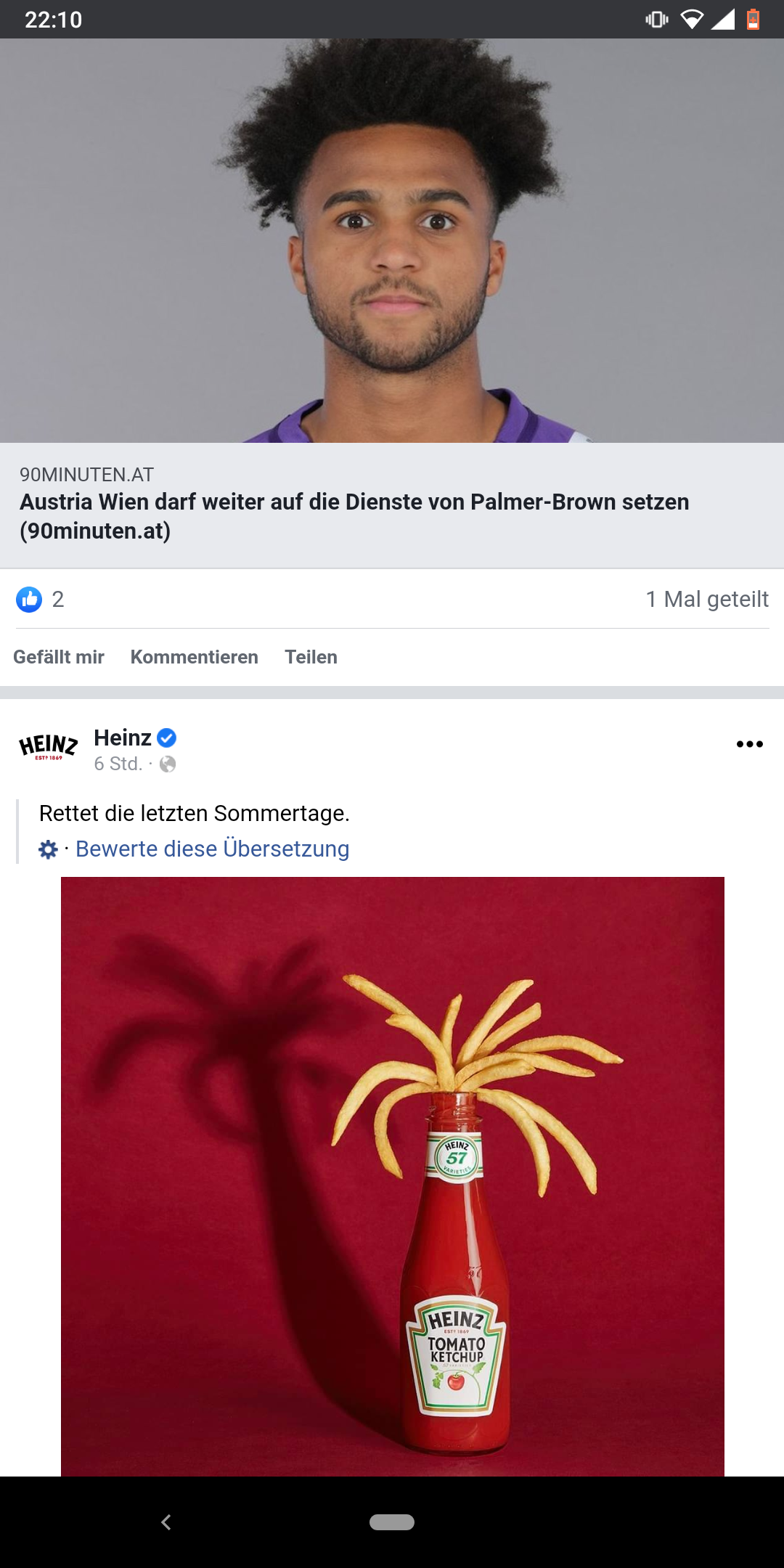This screenshot has width=784, height=1568.
Task: Tap Gefällt mir on the 90minuten post
Action: coord(59,657)
